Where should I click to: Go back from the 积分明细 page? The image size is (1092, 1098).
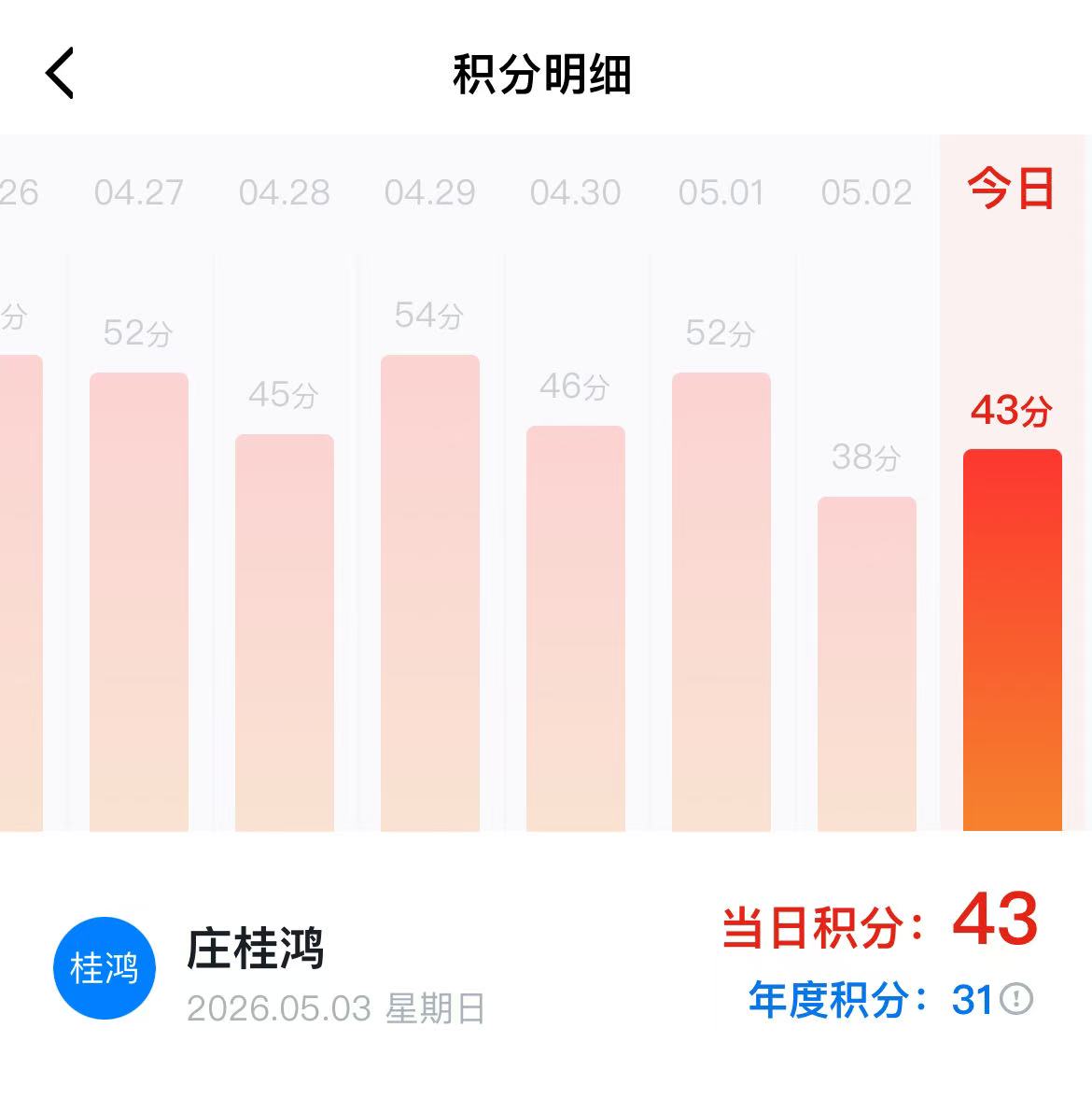tap(60, 73)
